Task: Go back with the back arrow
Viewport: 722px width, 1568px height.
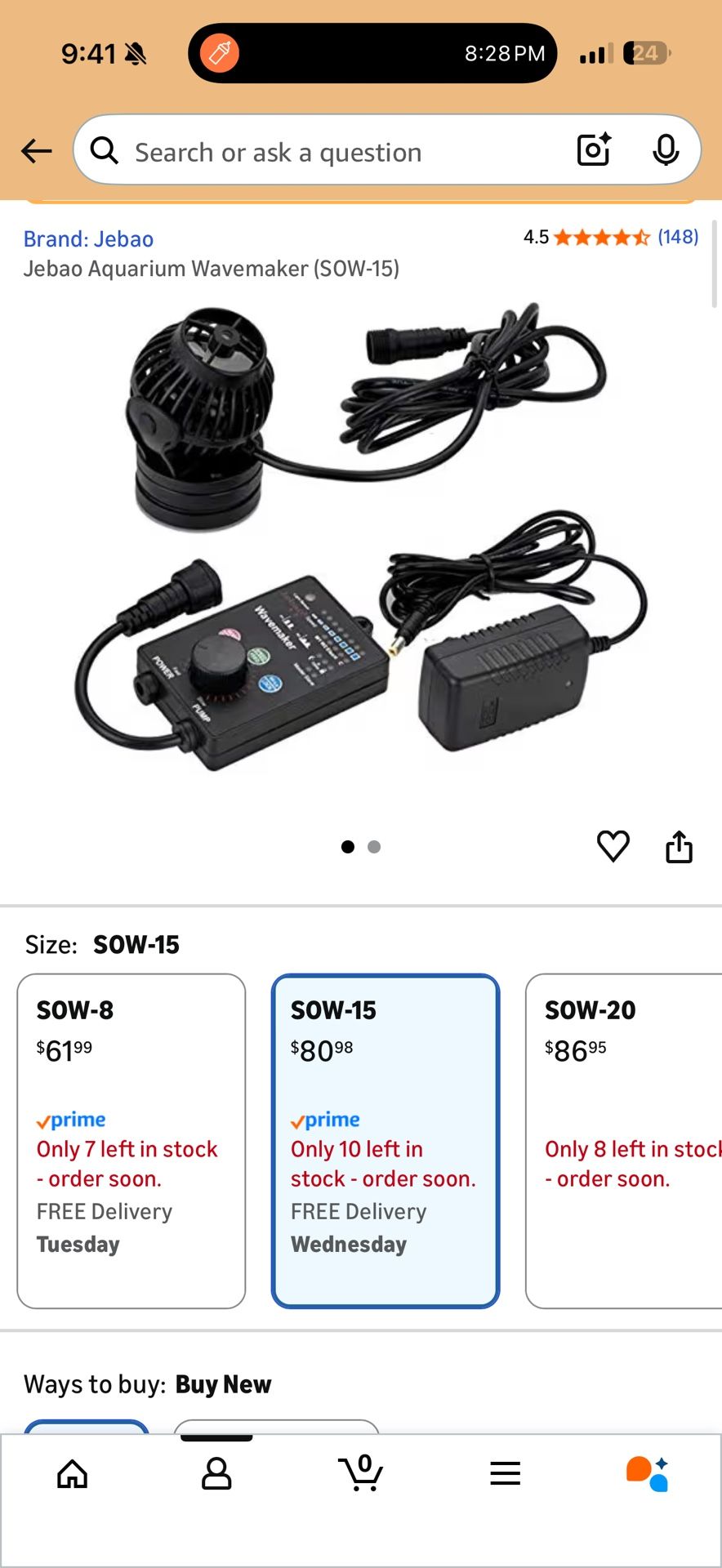Action: click(35, 150)
